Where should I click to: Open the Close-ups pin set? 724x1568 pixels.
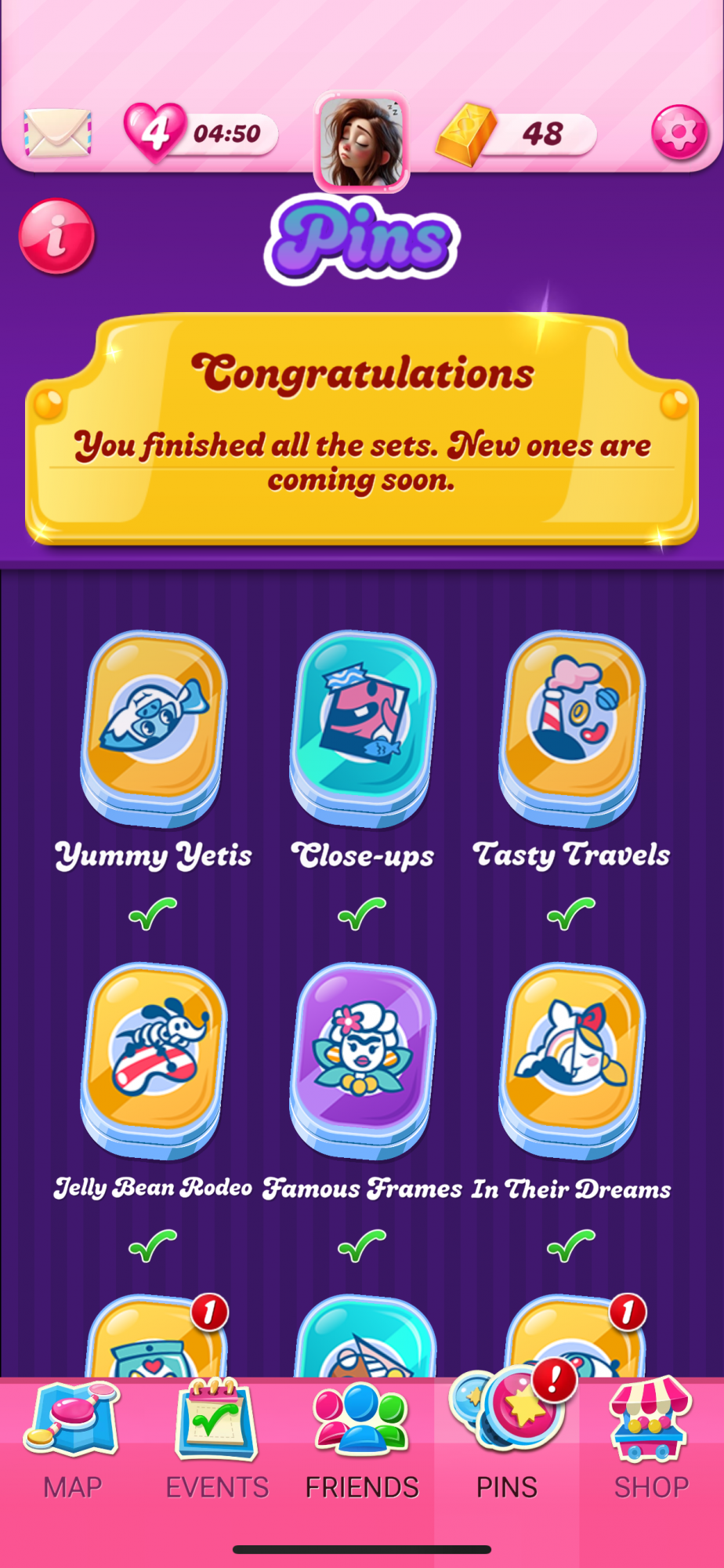[363, 729]
